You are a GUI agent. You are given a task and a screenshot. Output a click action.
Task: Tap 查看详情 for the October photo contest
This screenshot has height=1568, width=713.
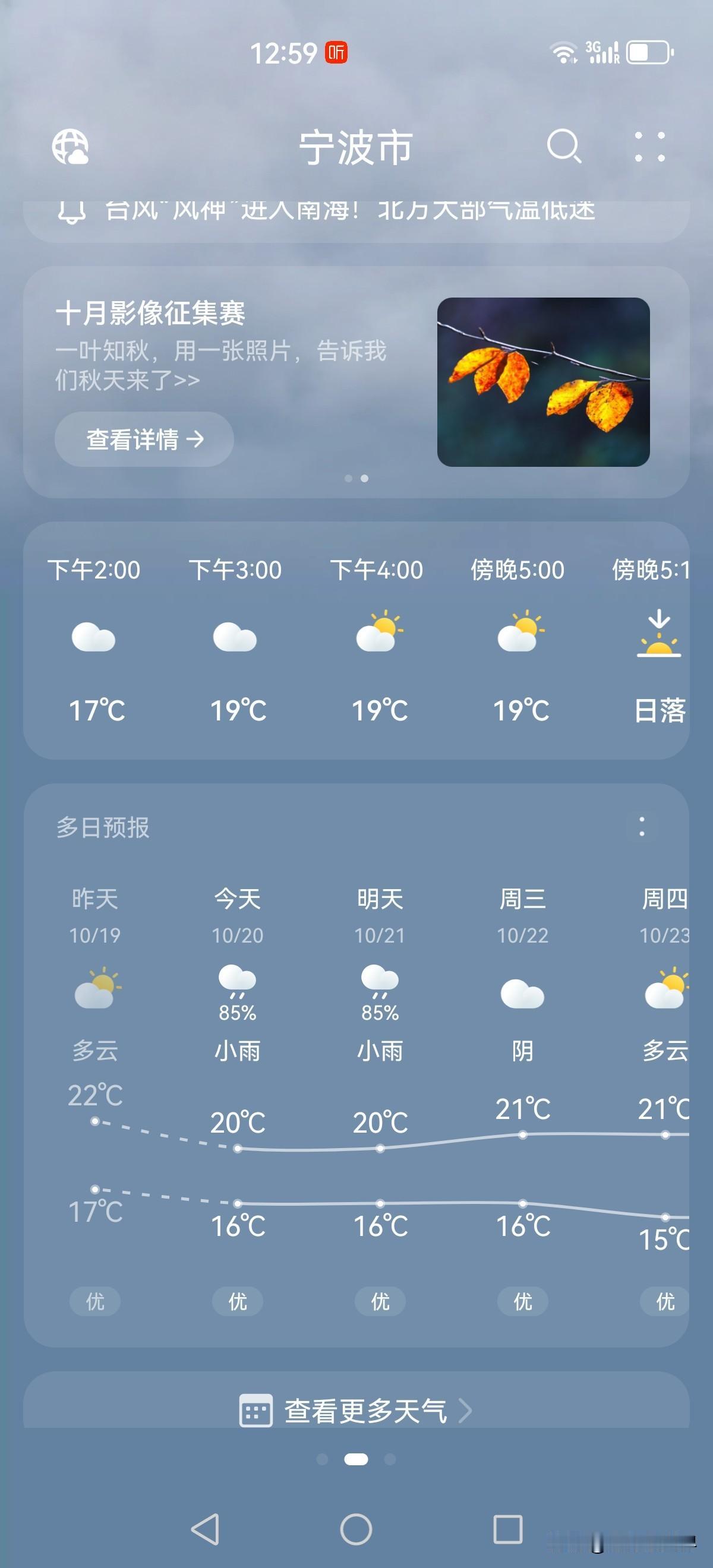click(x=144, y=439)
